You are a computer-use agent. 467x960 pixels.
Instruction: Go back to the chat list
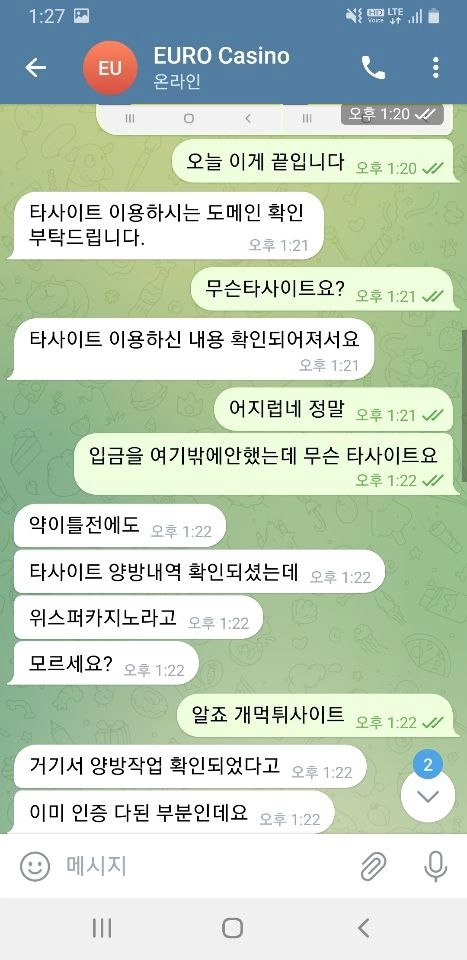tap(35, 68)
